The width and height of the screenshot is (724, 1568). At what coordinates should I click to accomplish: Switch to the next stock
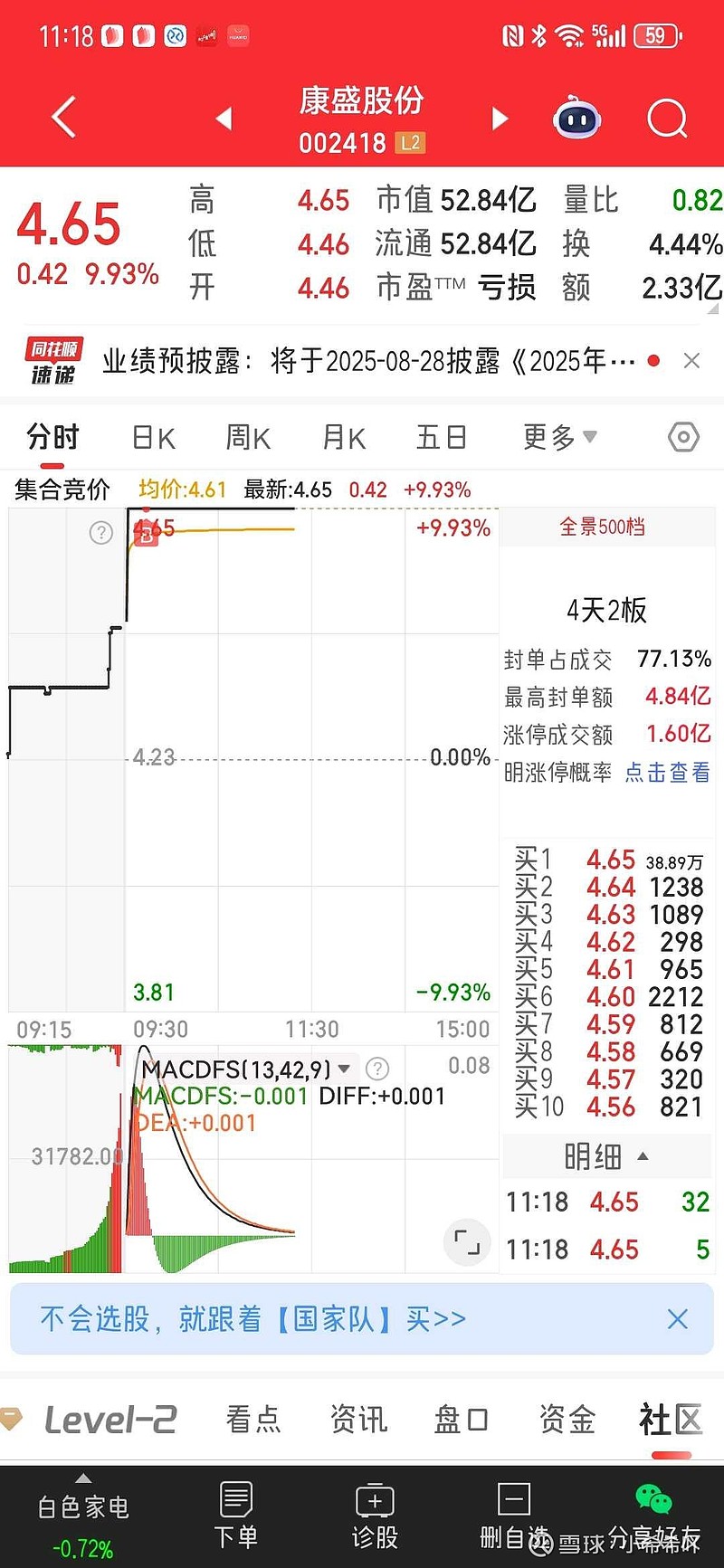click(x=500, y=119)
